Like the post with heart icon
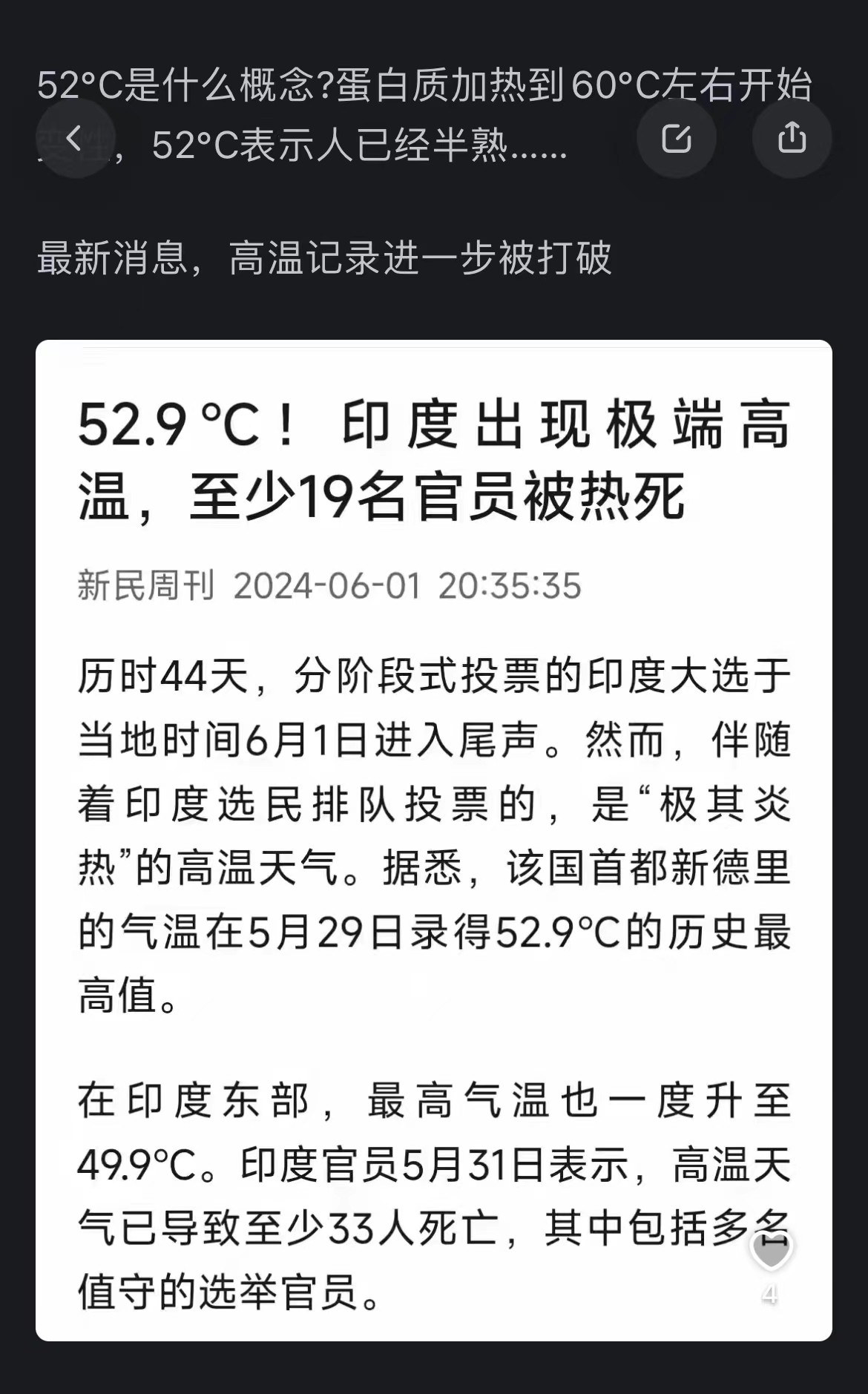Image resolution: width=868 pixels, height=1394 pixels. coord(771,1250)
